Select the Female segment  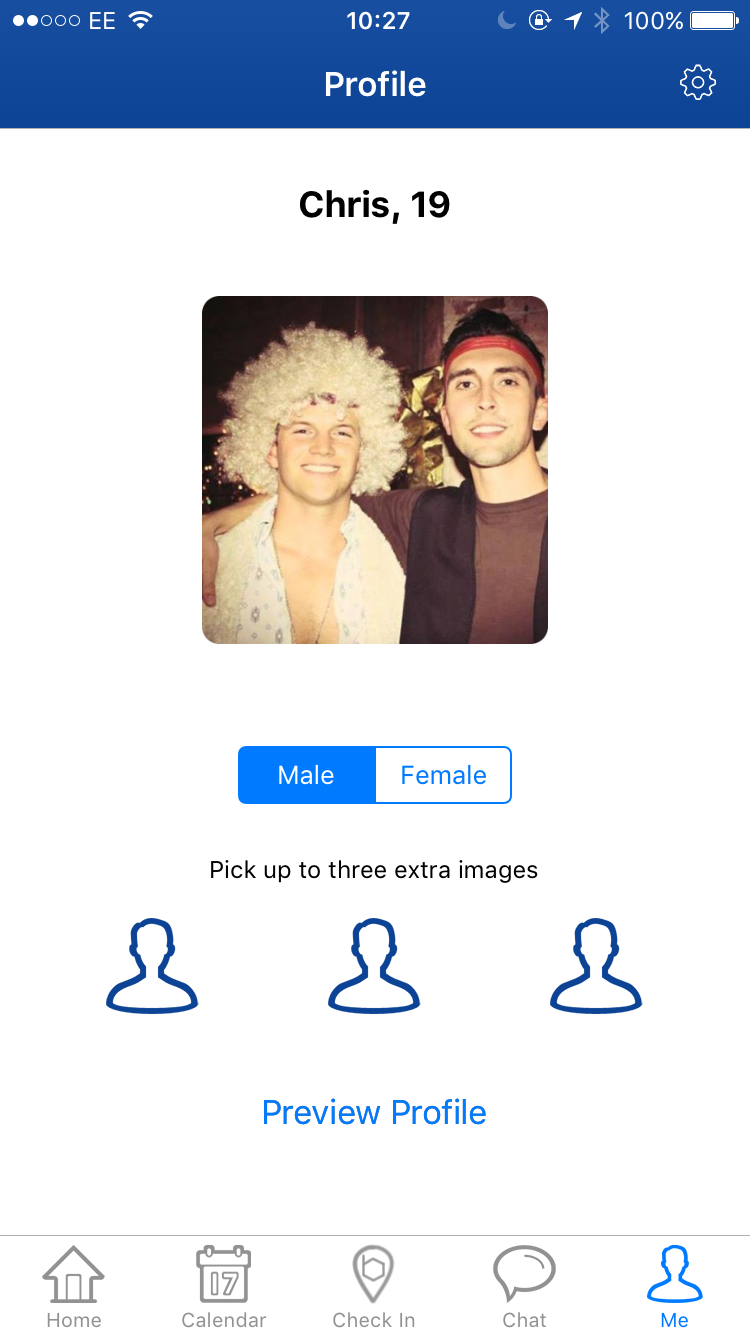point(444,775)
